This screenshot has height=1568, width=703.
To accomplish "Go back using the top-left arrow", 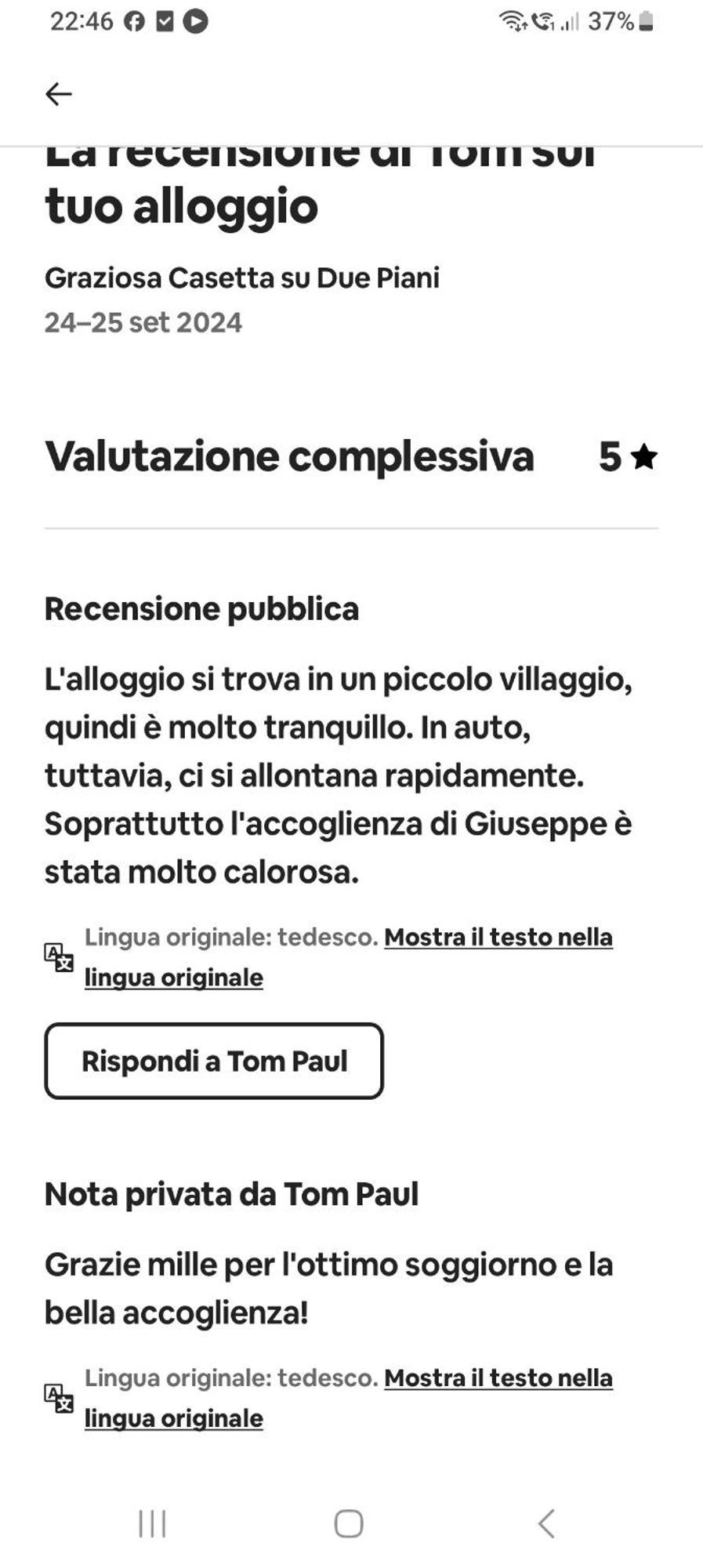I will (59, 94).
